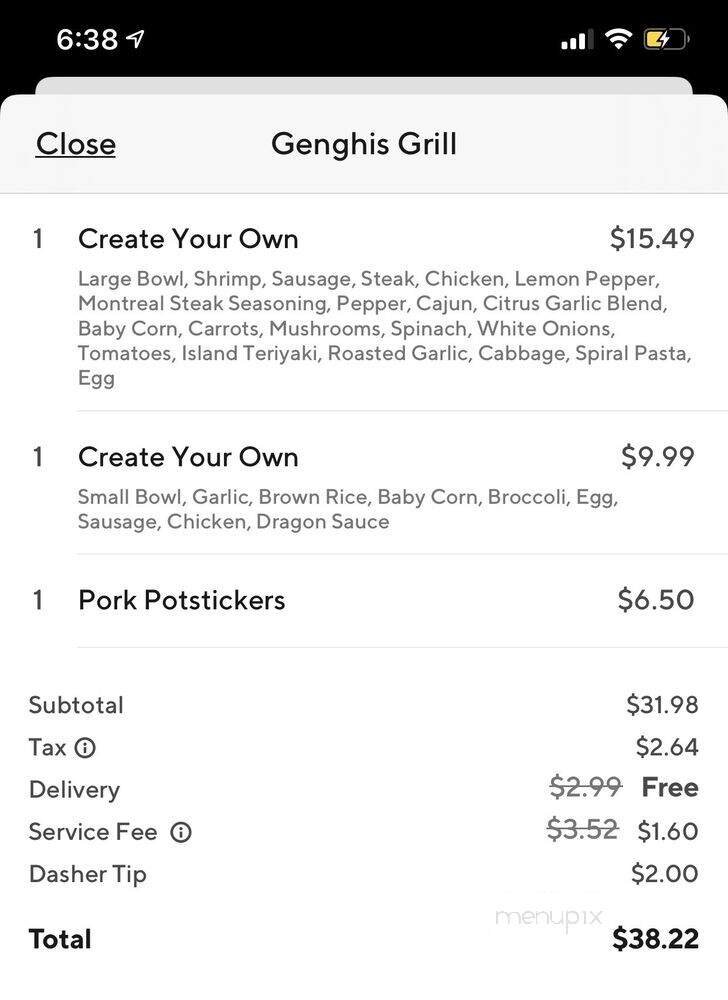
Task: Open the Tax information icon
Action: [87, 747]
